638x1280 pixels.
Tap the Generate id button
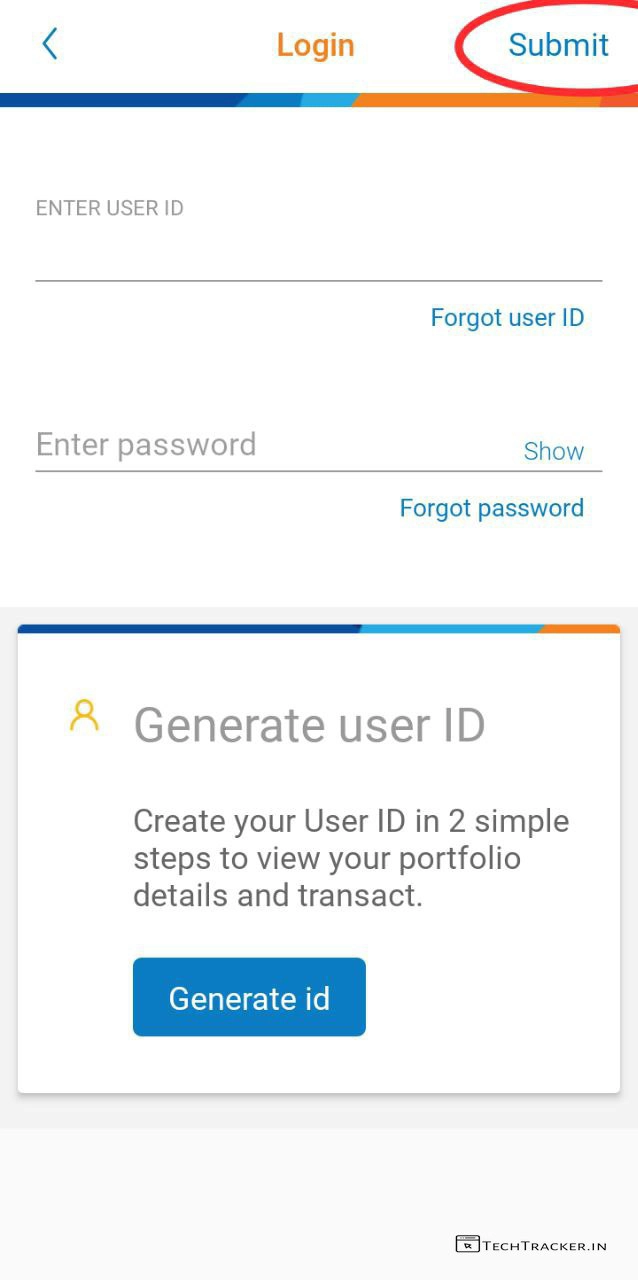pyautogui.click(x=249, y=998)
